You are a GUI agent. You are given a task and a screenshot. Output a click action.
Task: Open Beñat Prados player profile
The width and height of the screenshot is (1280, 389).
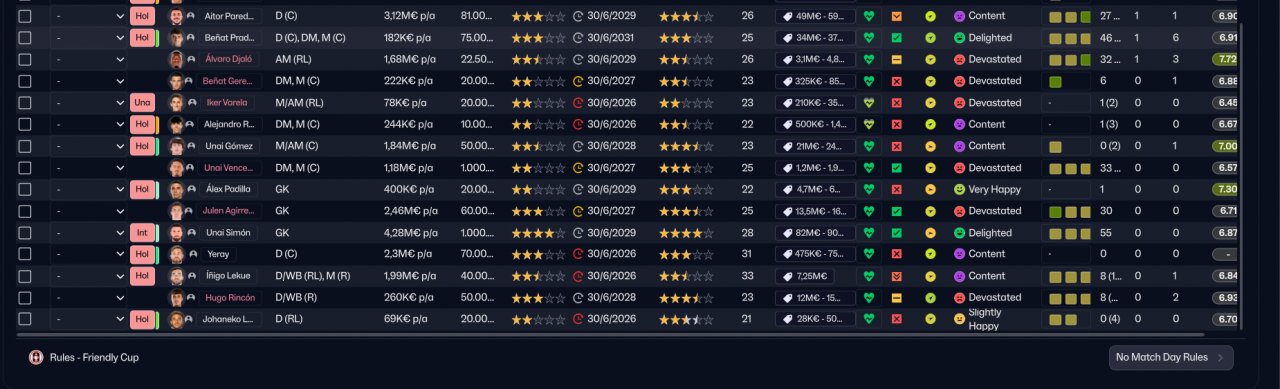point(231,38)
